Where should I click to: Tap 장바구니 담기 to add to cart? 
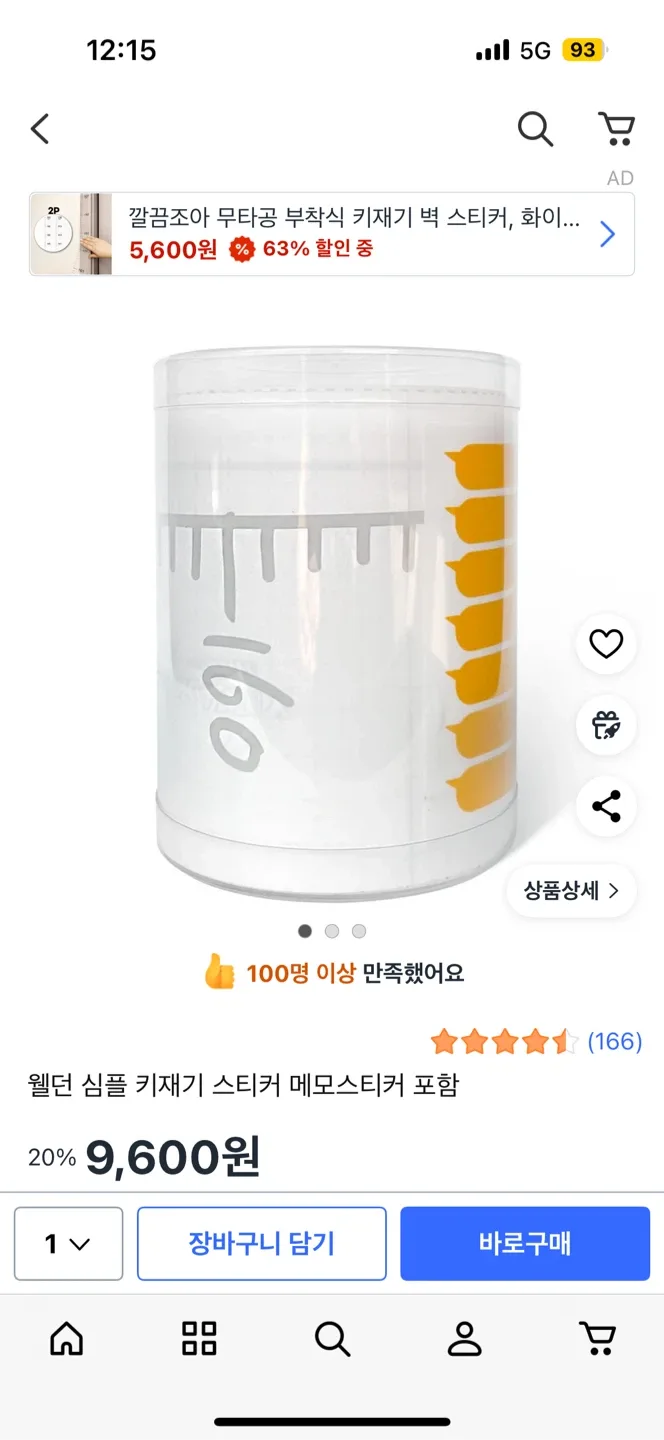coord(262,1244)
